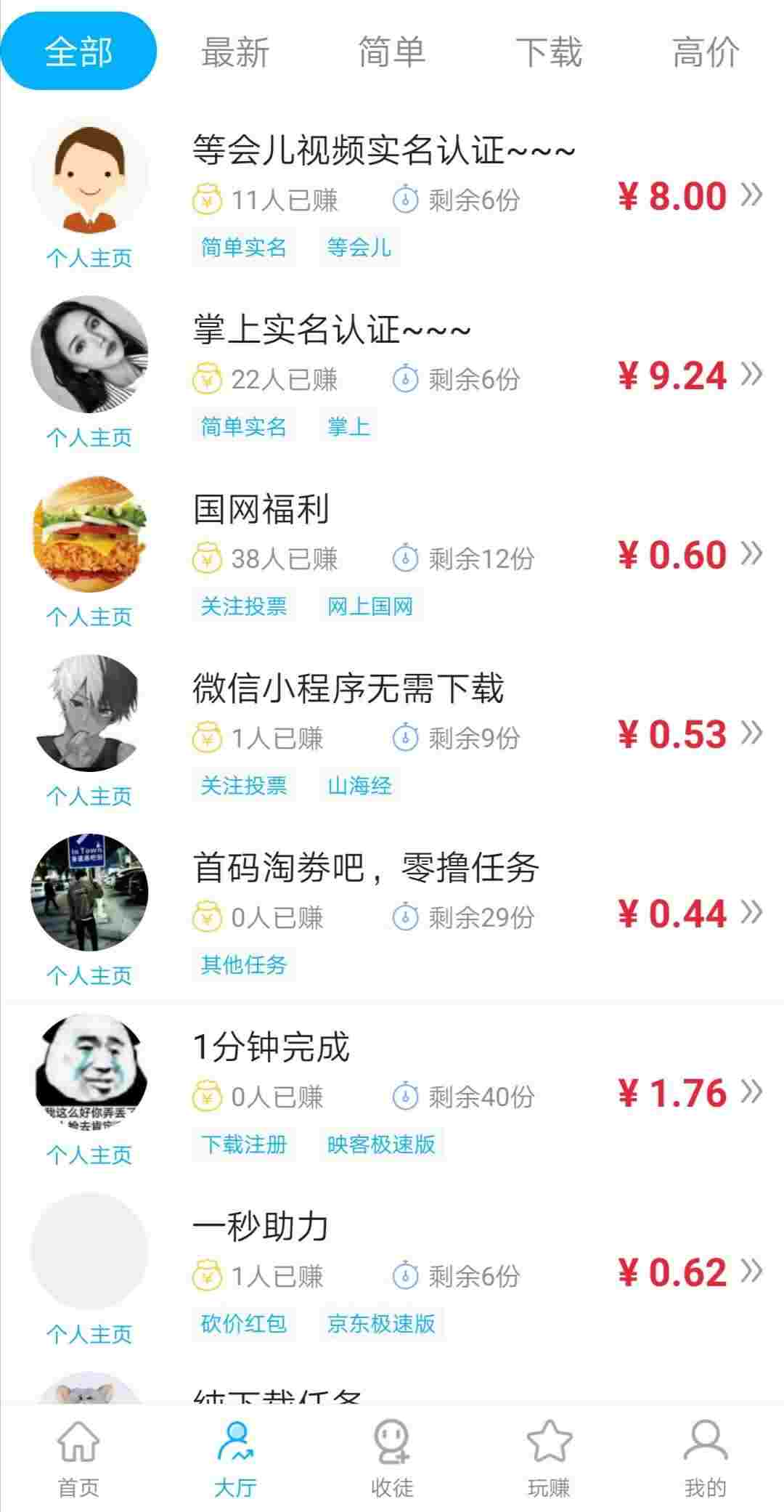Open the 掌上实名认证 task

click(x=392, y=375)
